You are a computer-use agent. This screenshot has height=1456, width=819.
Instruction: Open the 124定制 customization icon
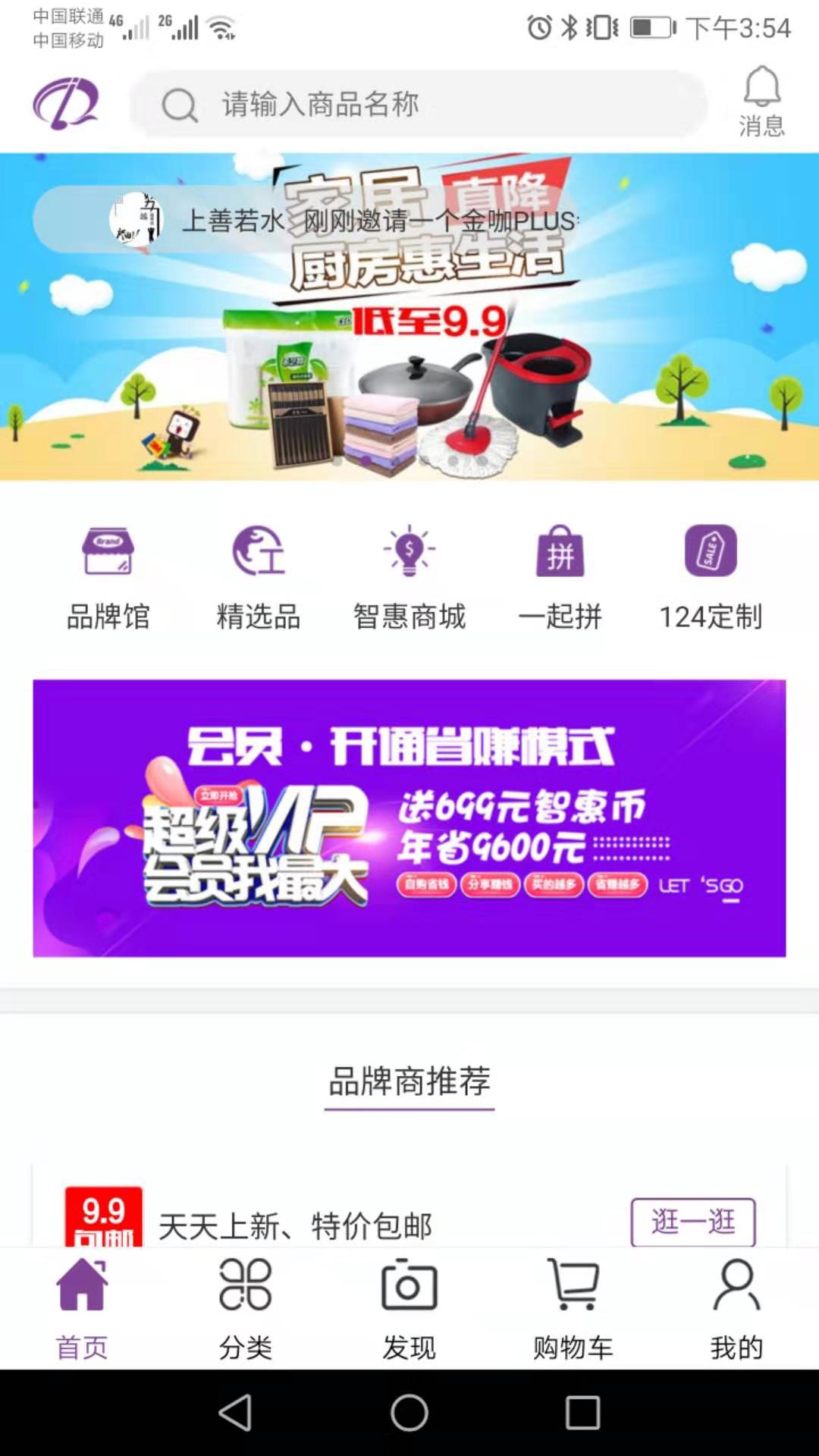711,576
